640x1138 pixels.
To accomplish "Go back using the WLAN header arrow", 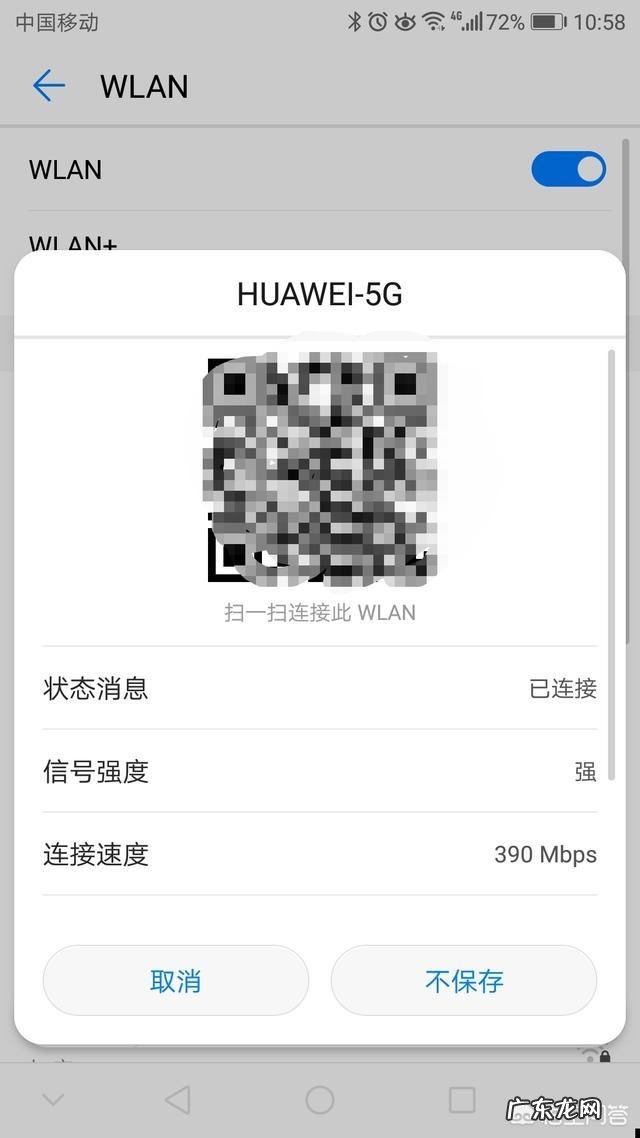I will coord(49,87).
